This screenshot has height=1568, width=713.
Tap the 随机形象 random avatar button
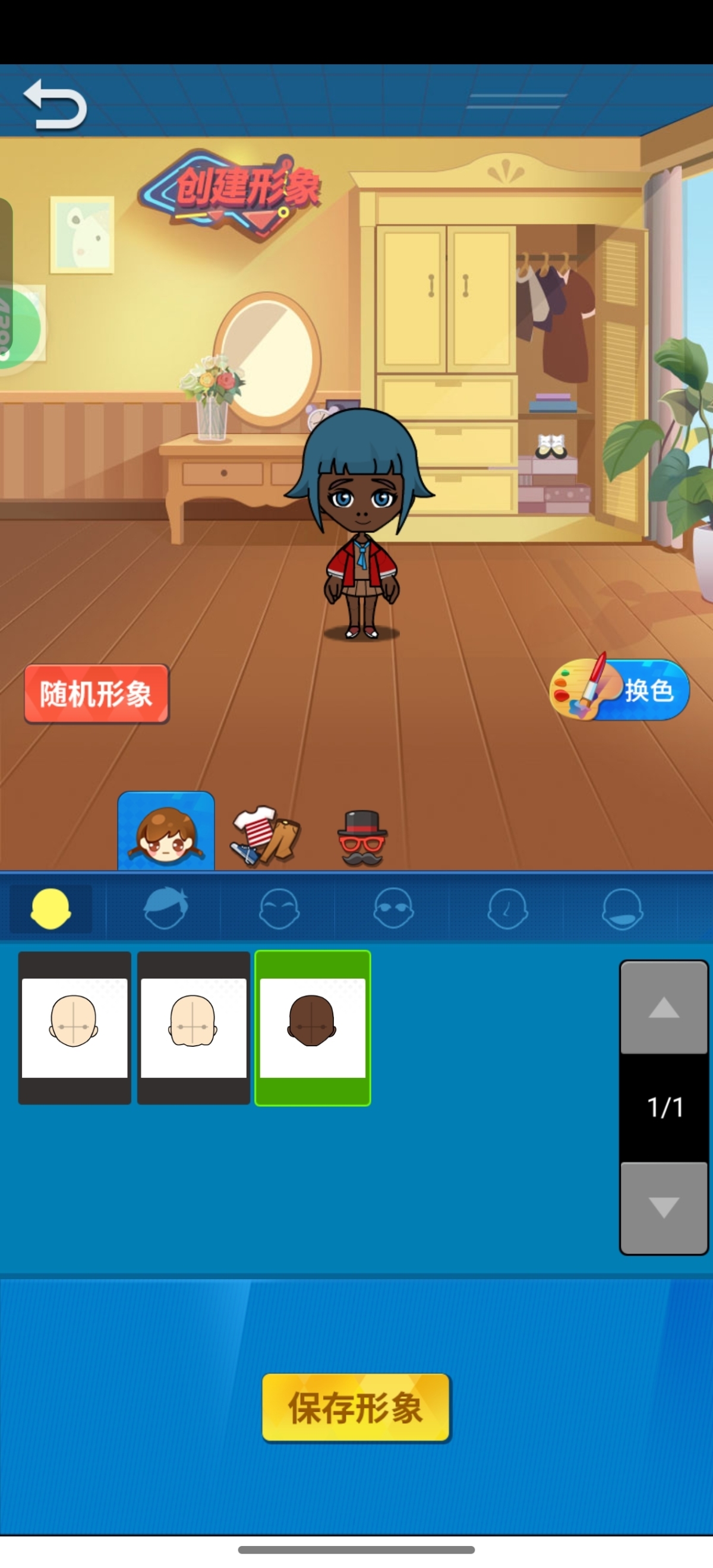pyautogui.click(x=96, y=694)
